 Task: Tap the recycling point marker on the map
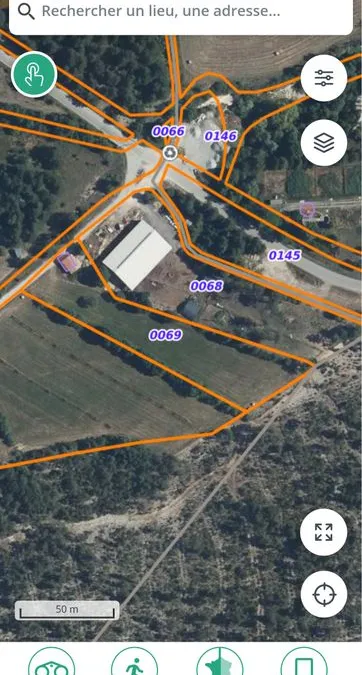pyautogui.click(x=170, y=152)
